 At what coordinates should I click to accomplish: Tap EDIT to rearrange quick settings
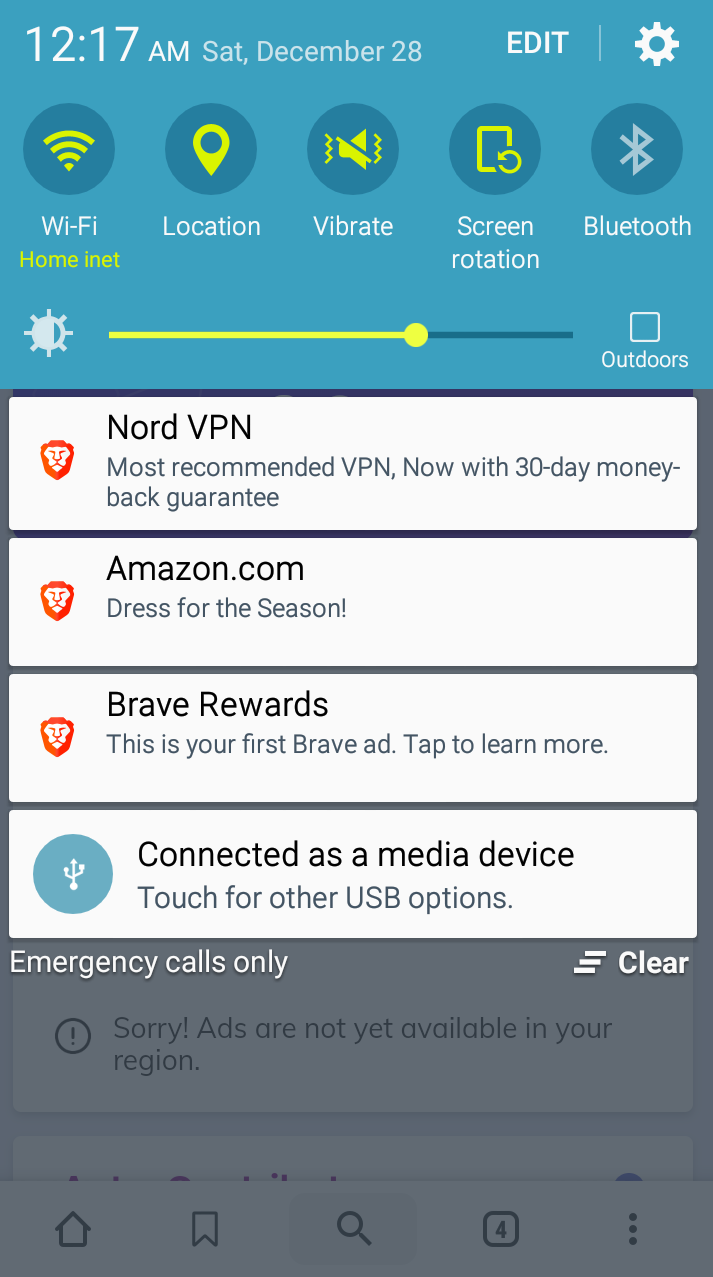pyautogui.click(x=537, y=43)
